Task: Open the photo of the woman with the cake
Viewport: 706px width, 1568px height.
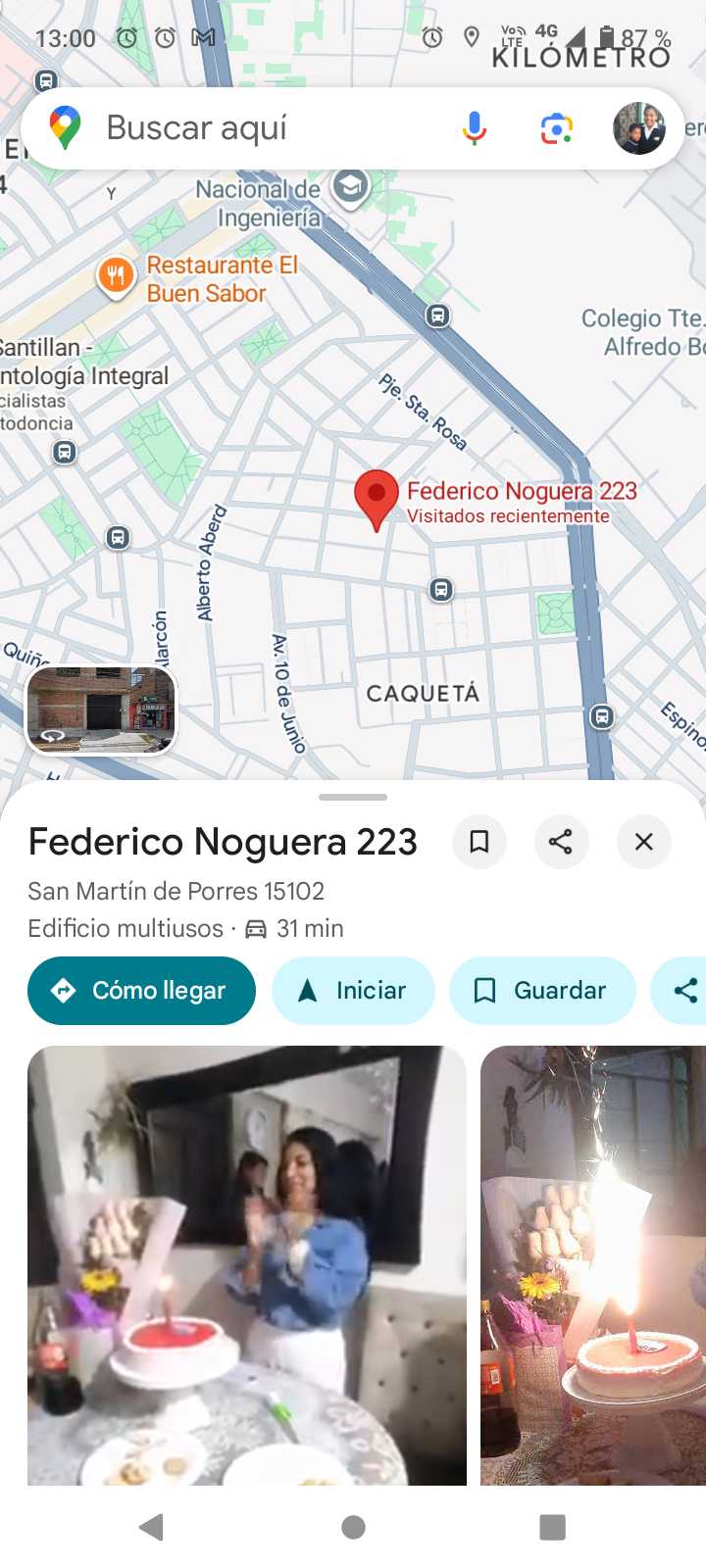Action: [x=246, y=1264]
